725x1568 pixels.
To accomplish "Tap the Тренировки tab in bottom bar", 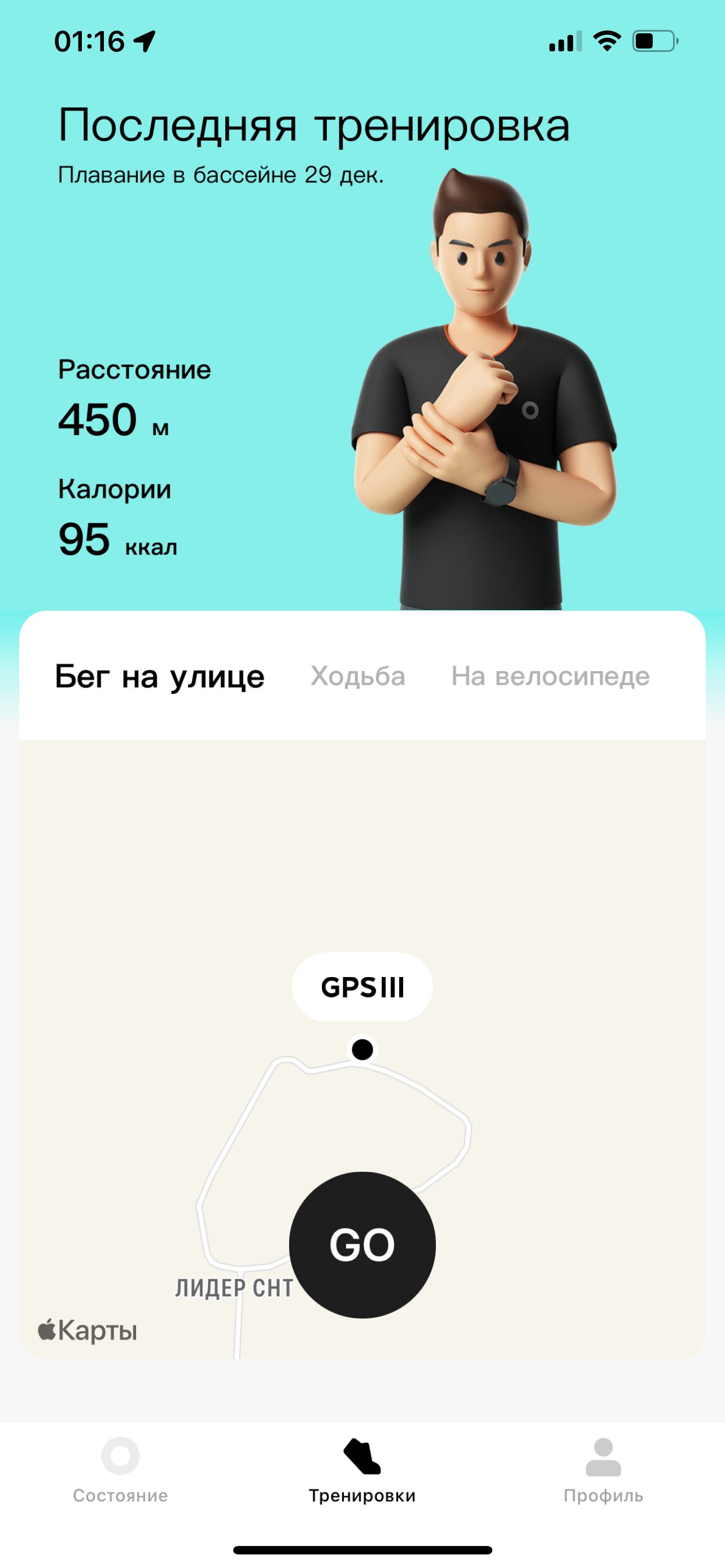I will 362,1469.
